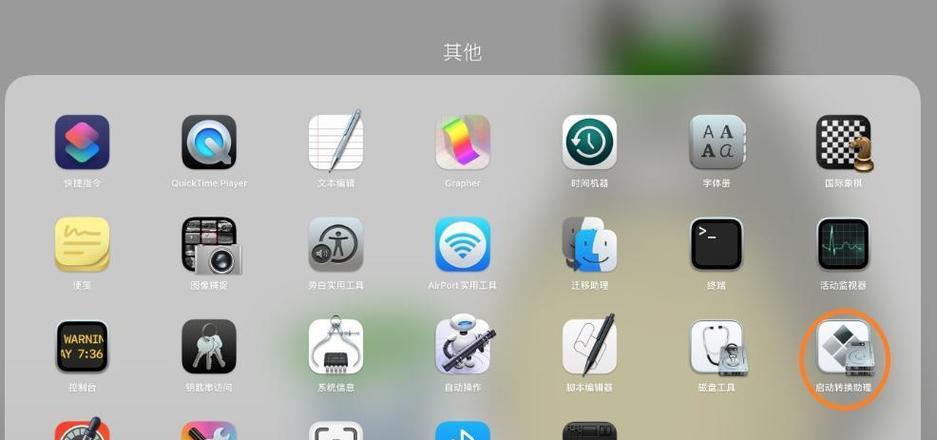Viewport: 937px width, 440px height.
Task: Open 系统信息 System Information
Action: pyautogui.click(x=336, y=347)
